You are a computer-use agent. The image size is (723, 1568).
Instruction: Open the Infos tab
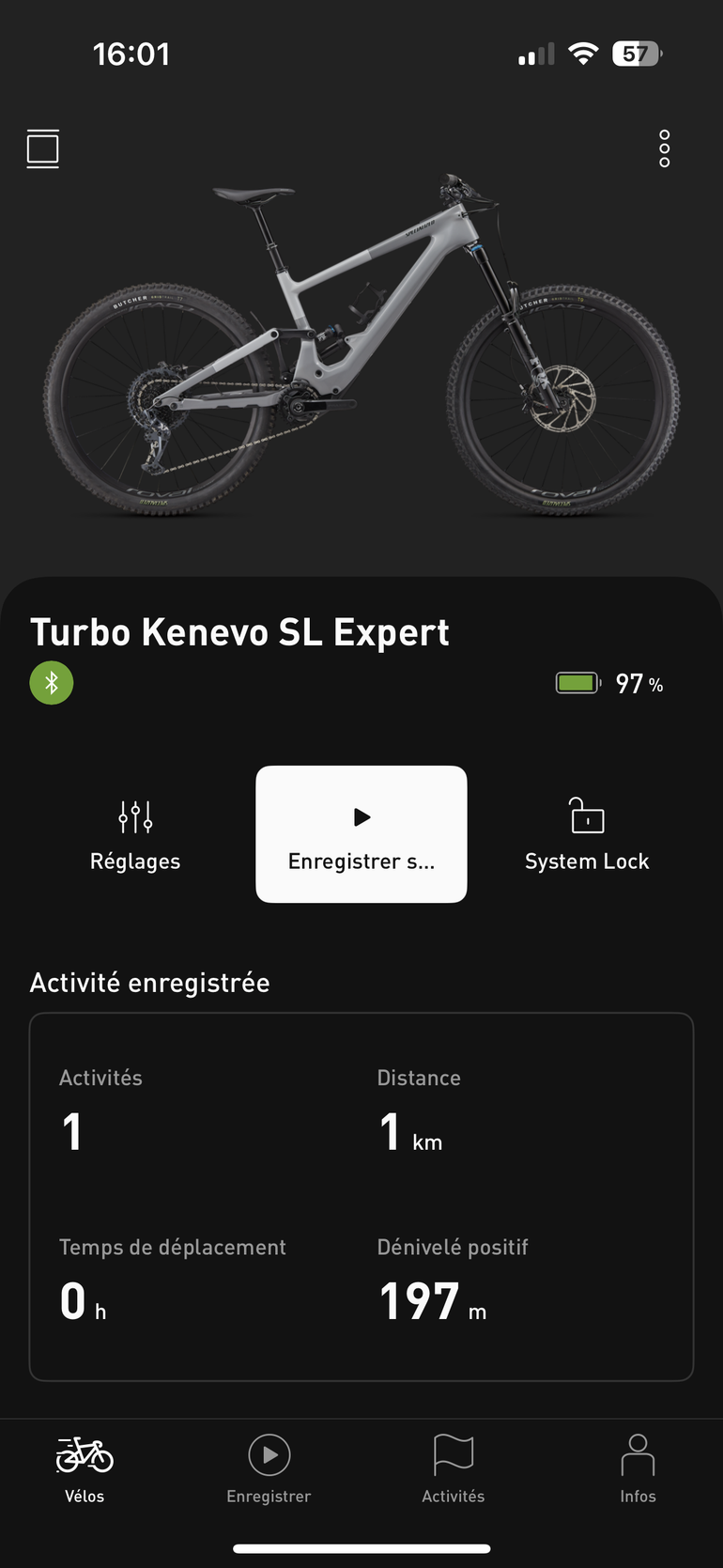click(638, 1469)
